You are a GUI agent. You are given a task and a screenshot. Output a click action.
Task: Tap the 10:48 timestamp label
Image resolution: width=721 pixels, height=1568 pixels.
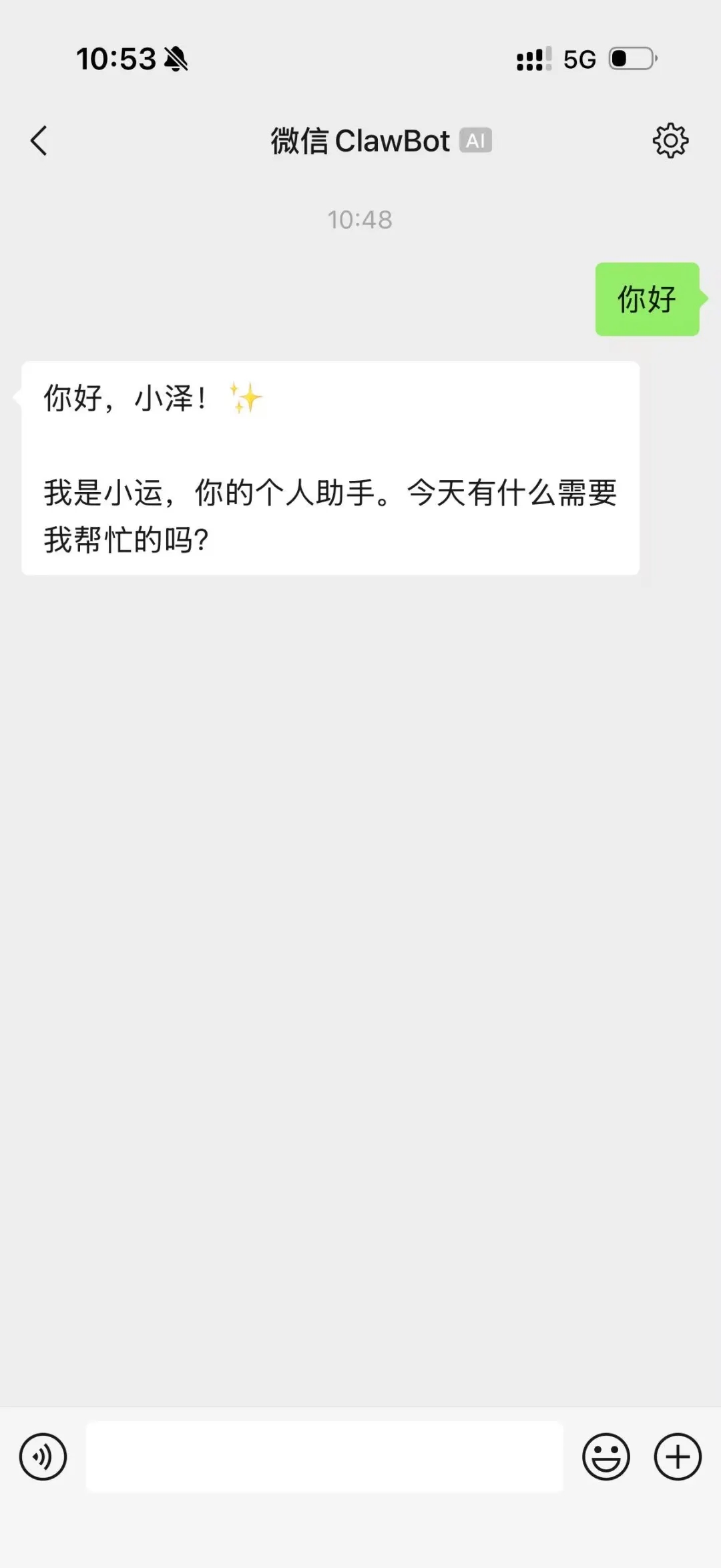360,220
